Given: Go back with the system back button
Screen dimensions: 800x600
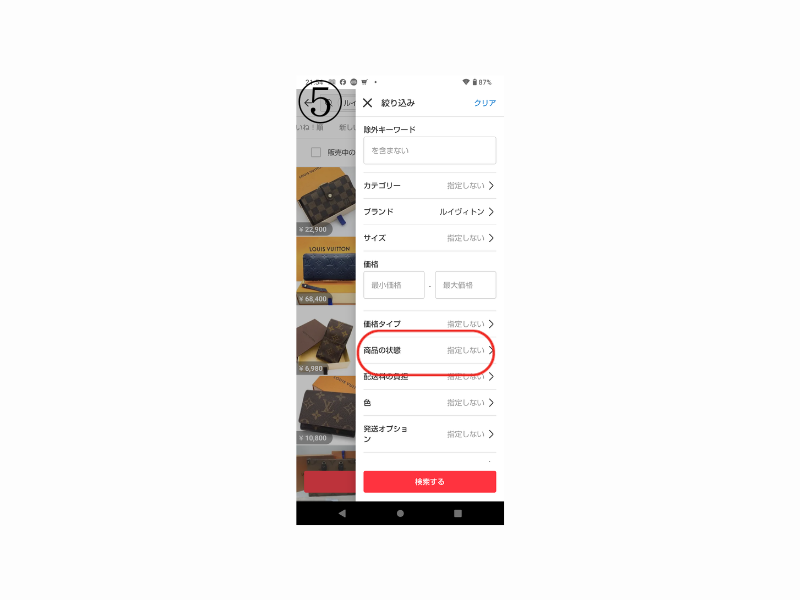Looking at the screenshot, I should coord(342,513).
